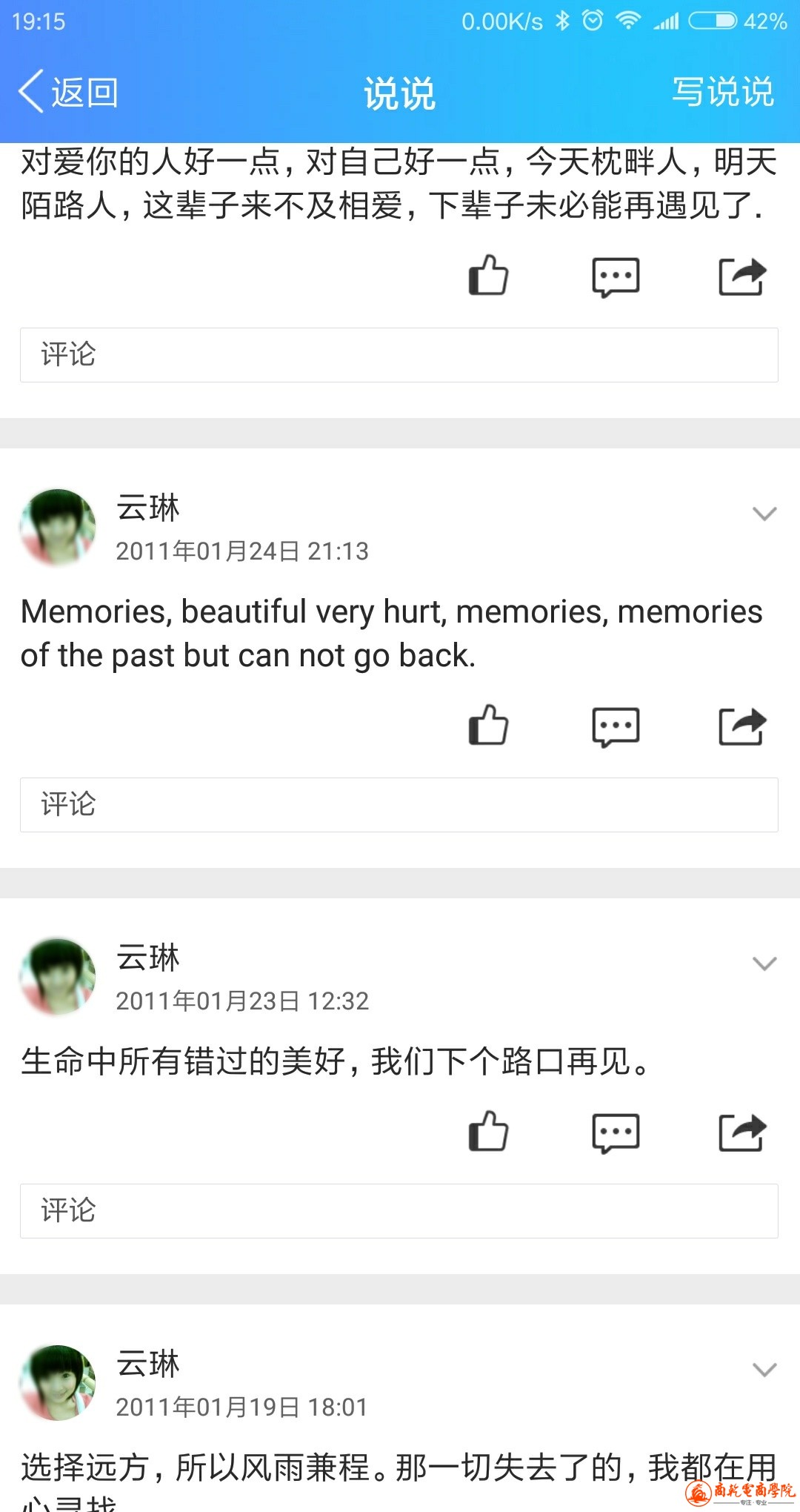Open comments on the 对爱你的人好一点 post
The width and height of the screenshot is (800, 1512).
coord(616,277)
